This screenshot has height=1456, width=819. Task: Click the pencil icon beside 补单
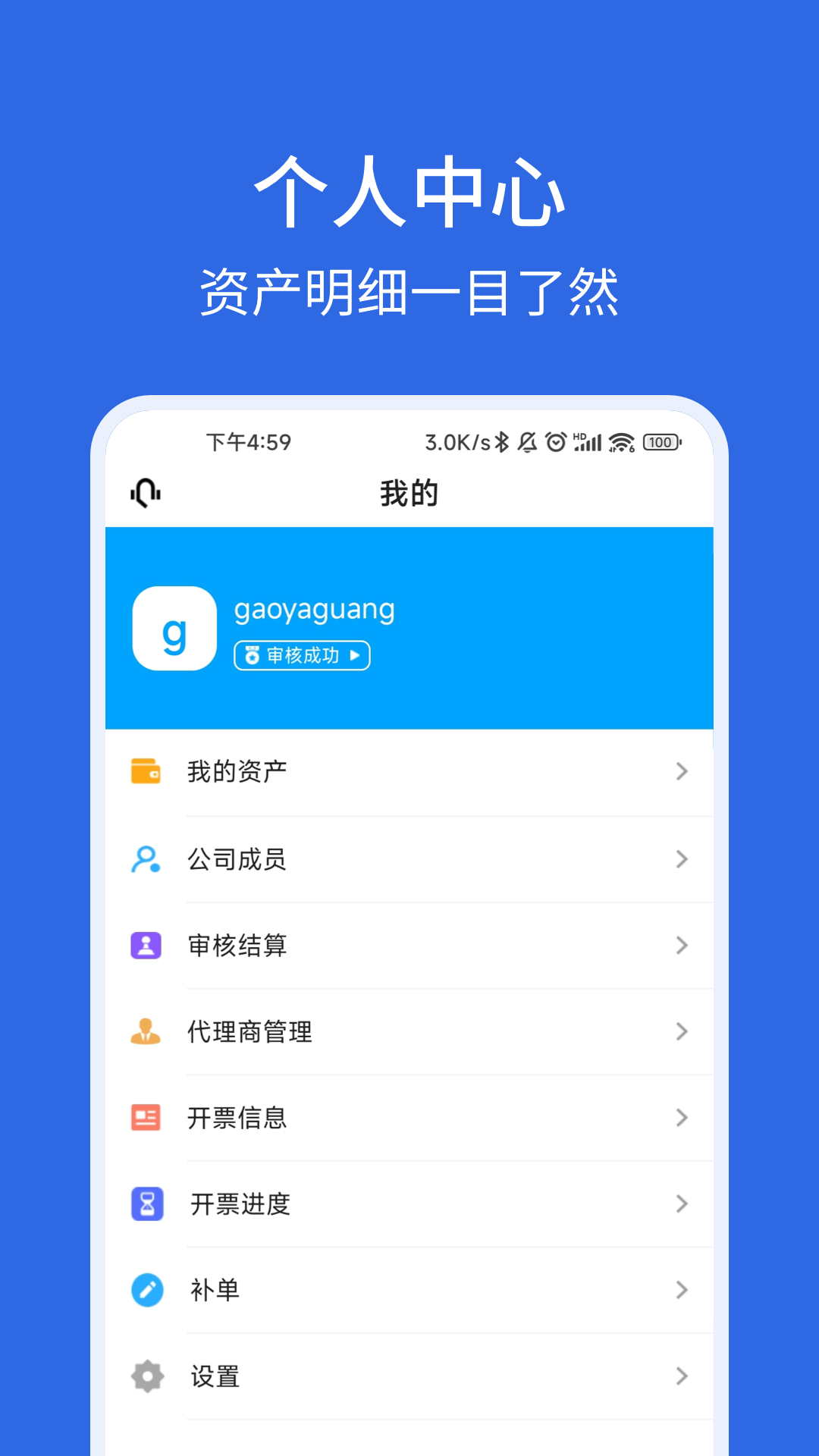tap(147, 1291)
